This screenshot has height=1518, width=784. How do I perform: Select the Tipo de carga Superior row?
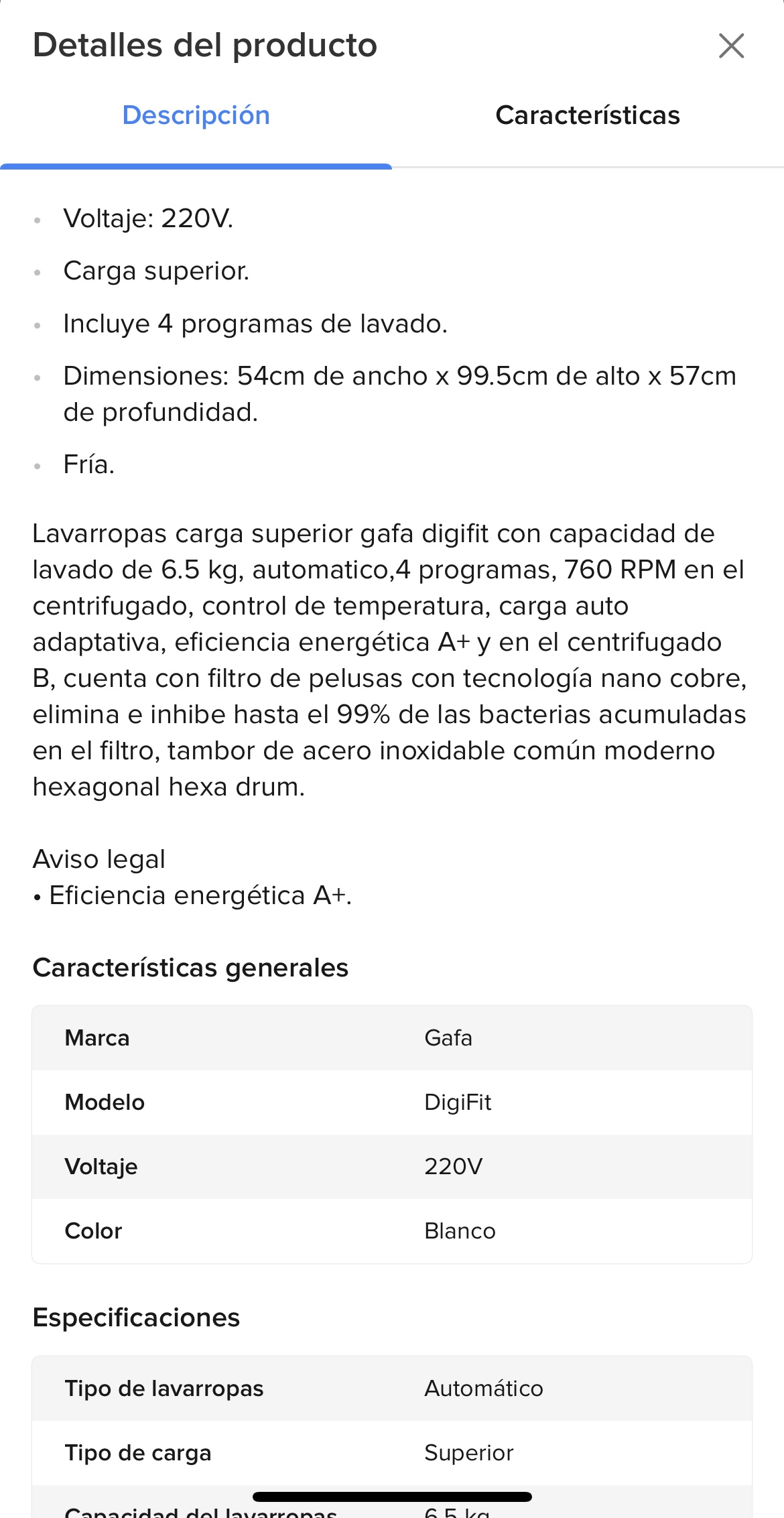(x=392, y=1452)
